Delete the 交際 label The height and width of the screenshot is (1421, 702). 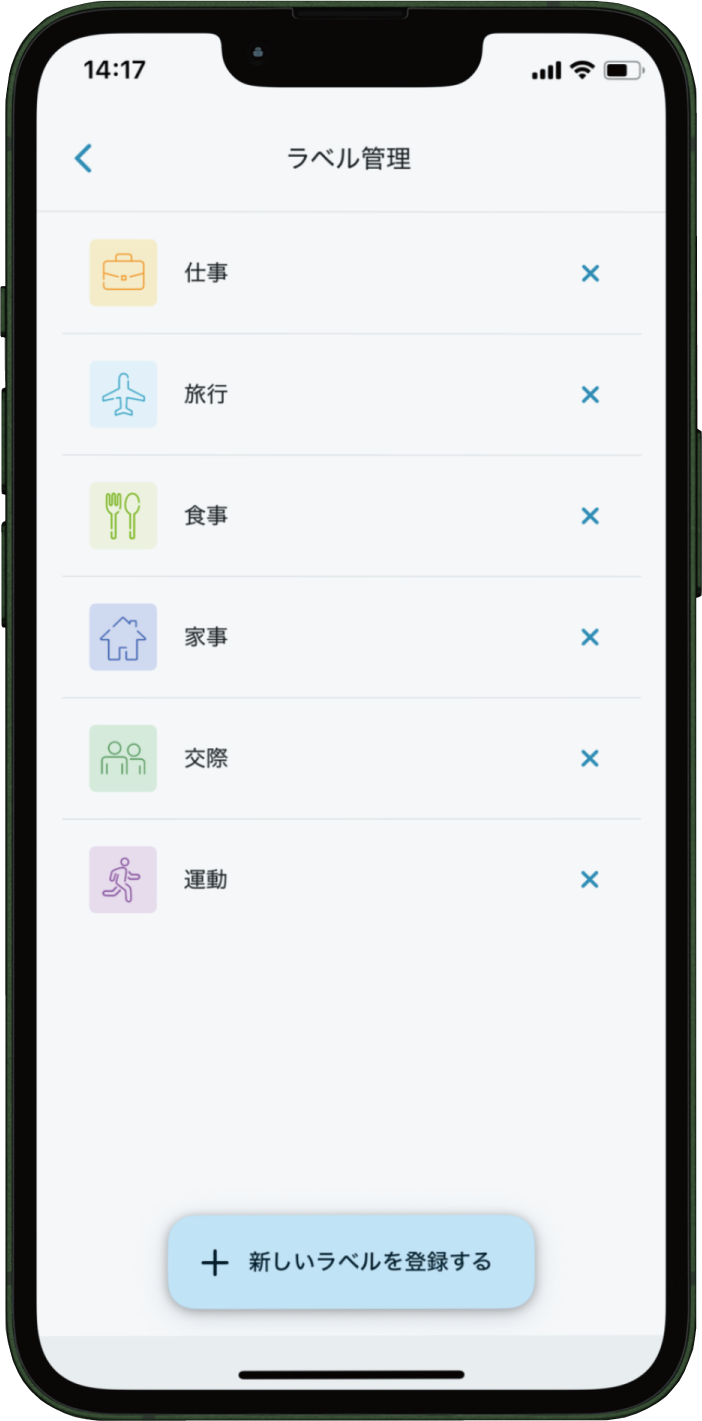590,758
